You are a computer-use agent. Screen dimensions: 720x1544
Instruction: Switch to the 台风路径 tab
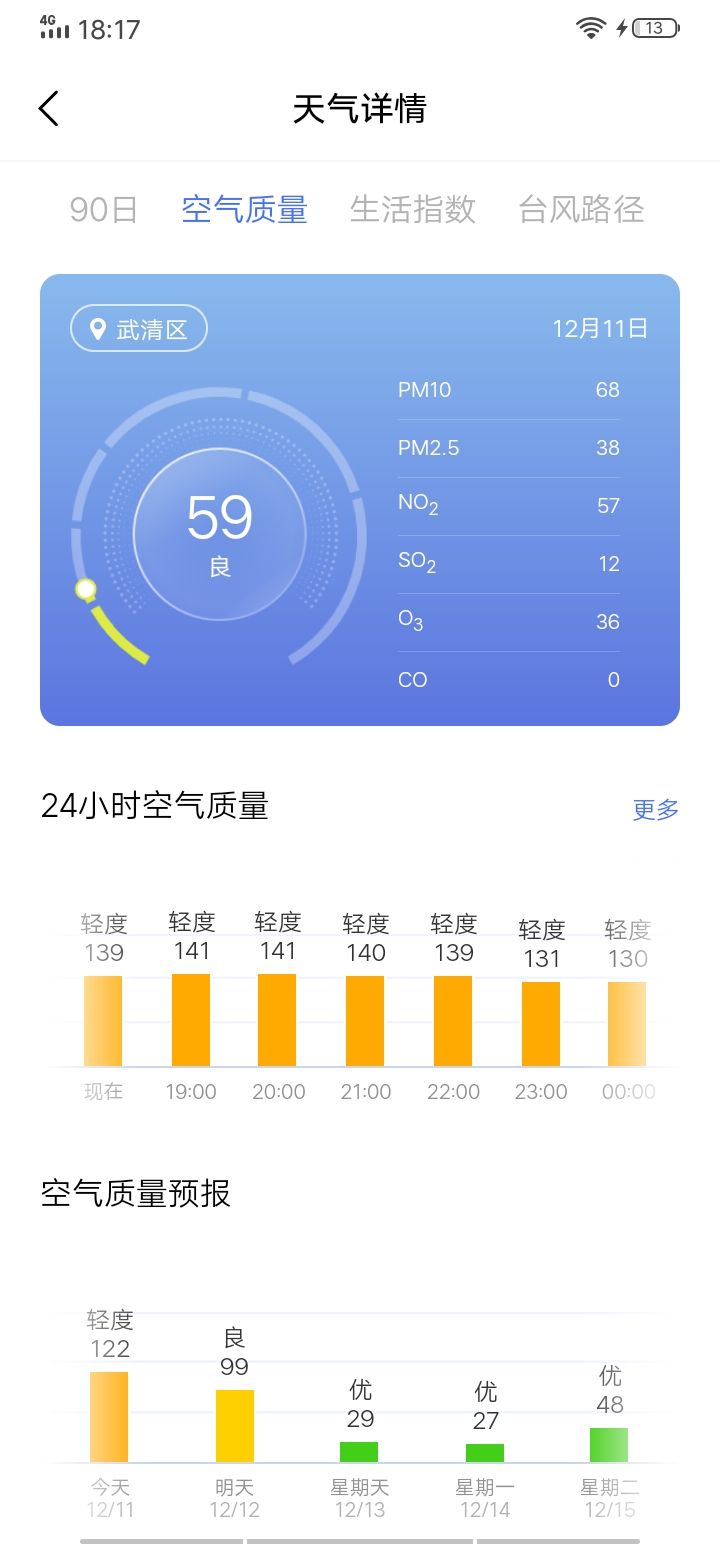point(581,210)
